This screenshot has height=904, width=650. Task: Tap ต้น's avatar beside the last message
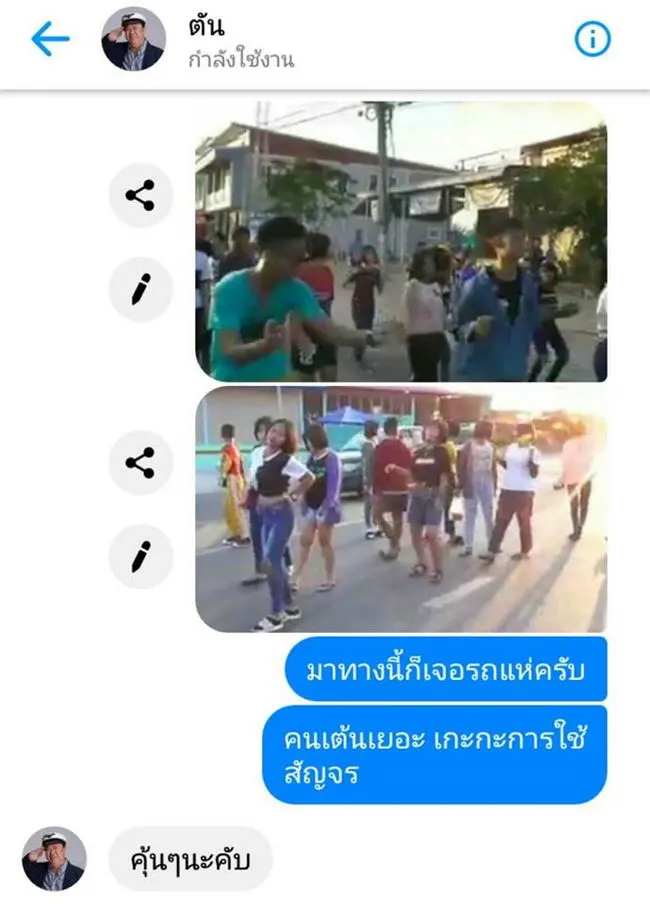coord(54,858)
